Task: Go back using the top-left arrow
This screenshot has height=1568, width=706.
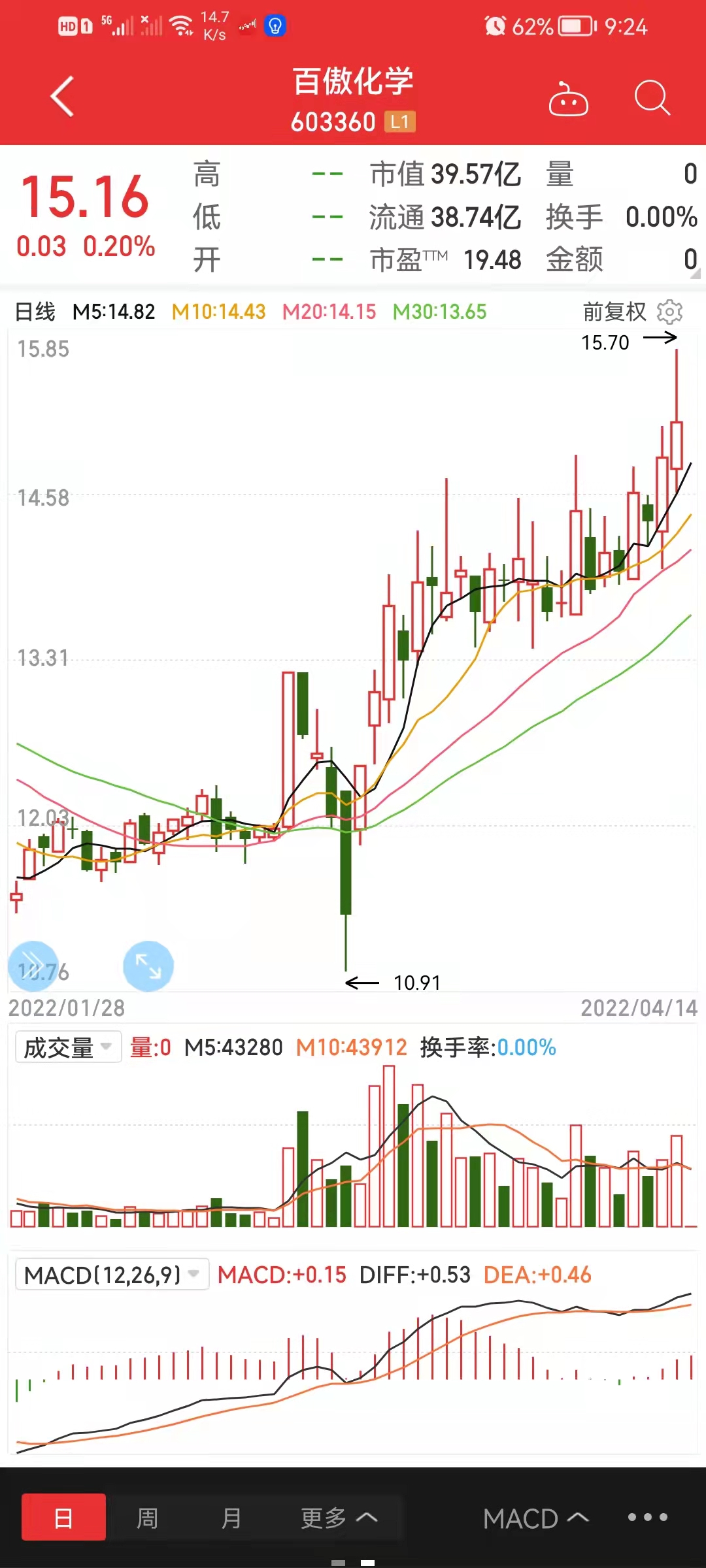Action: 62,97
